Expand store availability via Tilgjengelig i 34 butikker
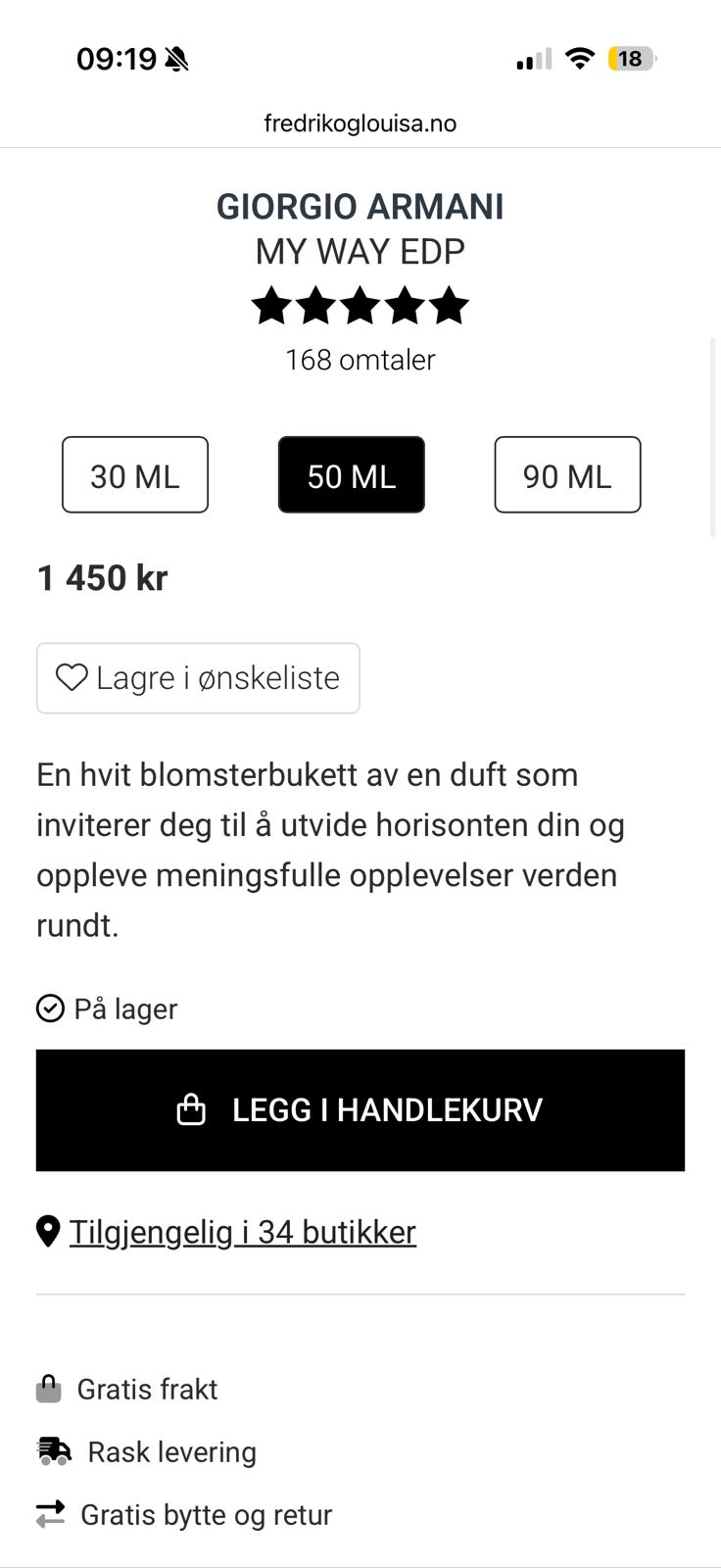The height and width of the screenshot is (1568, 721). point(242,1231)
